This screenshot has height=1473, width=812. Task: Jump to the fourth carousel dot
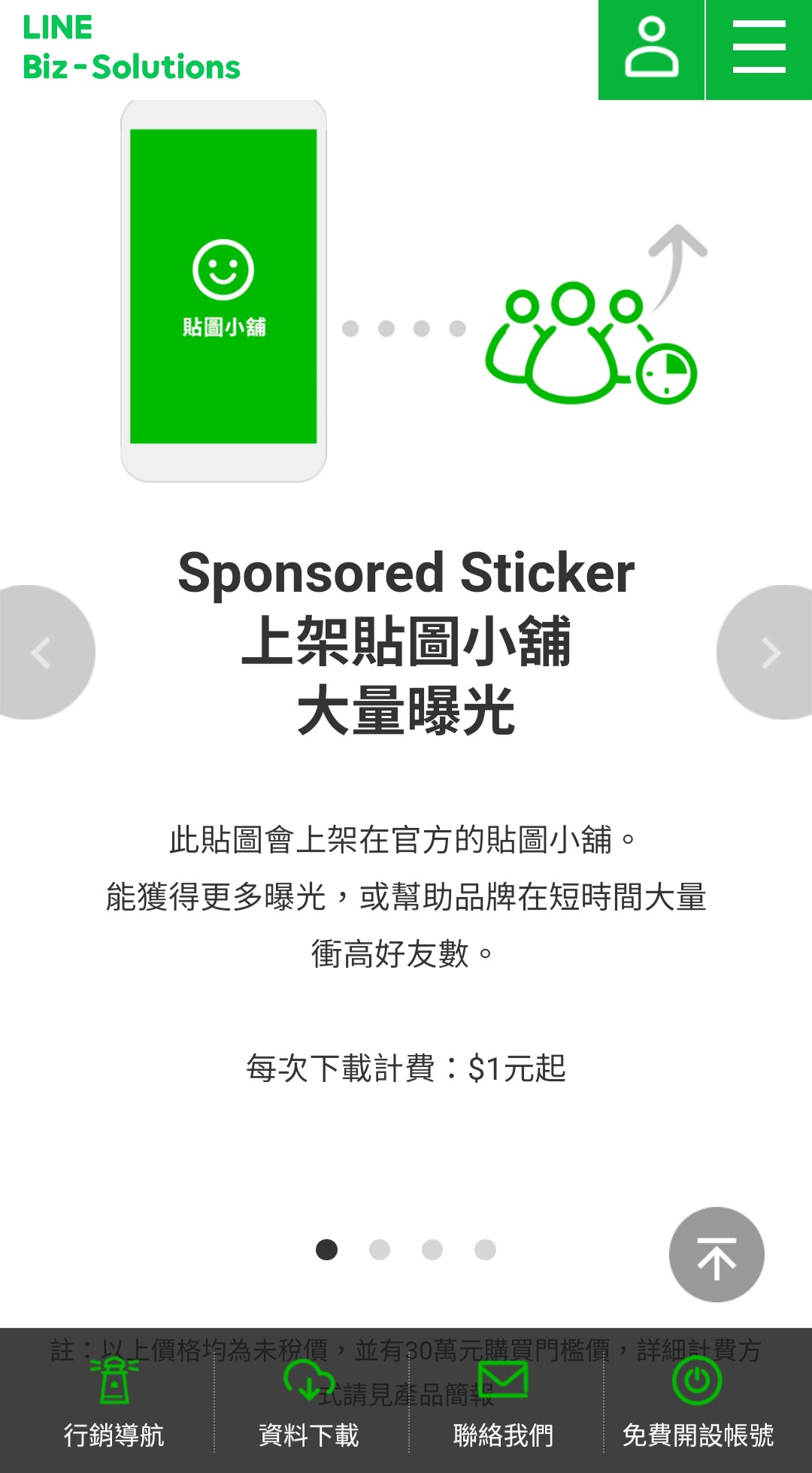[x=485, y=1250]
